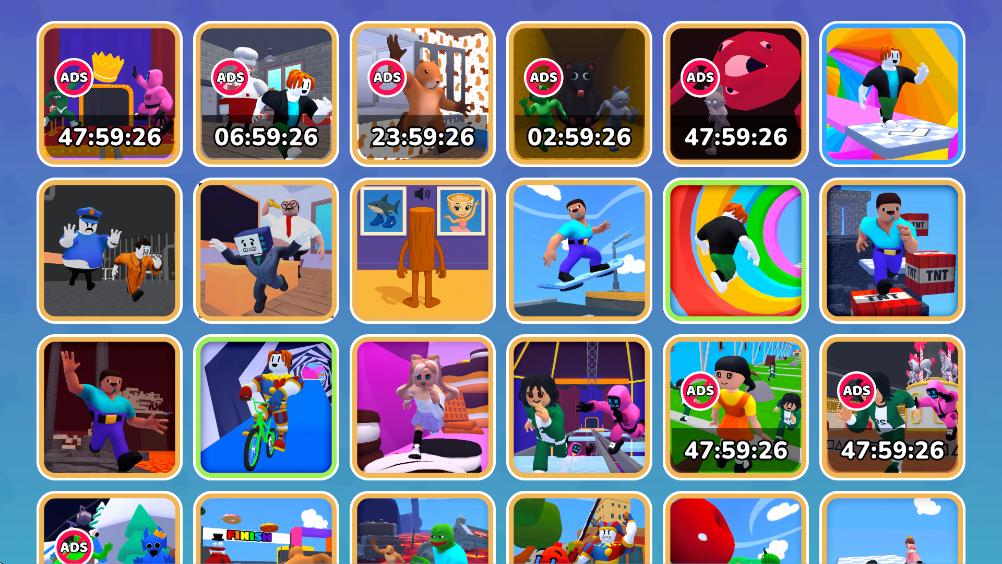Open the FINISH line obby game

(x=266, y=532)
